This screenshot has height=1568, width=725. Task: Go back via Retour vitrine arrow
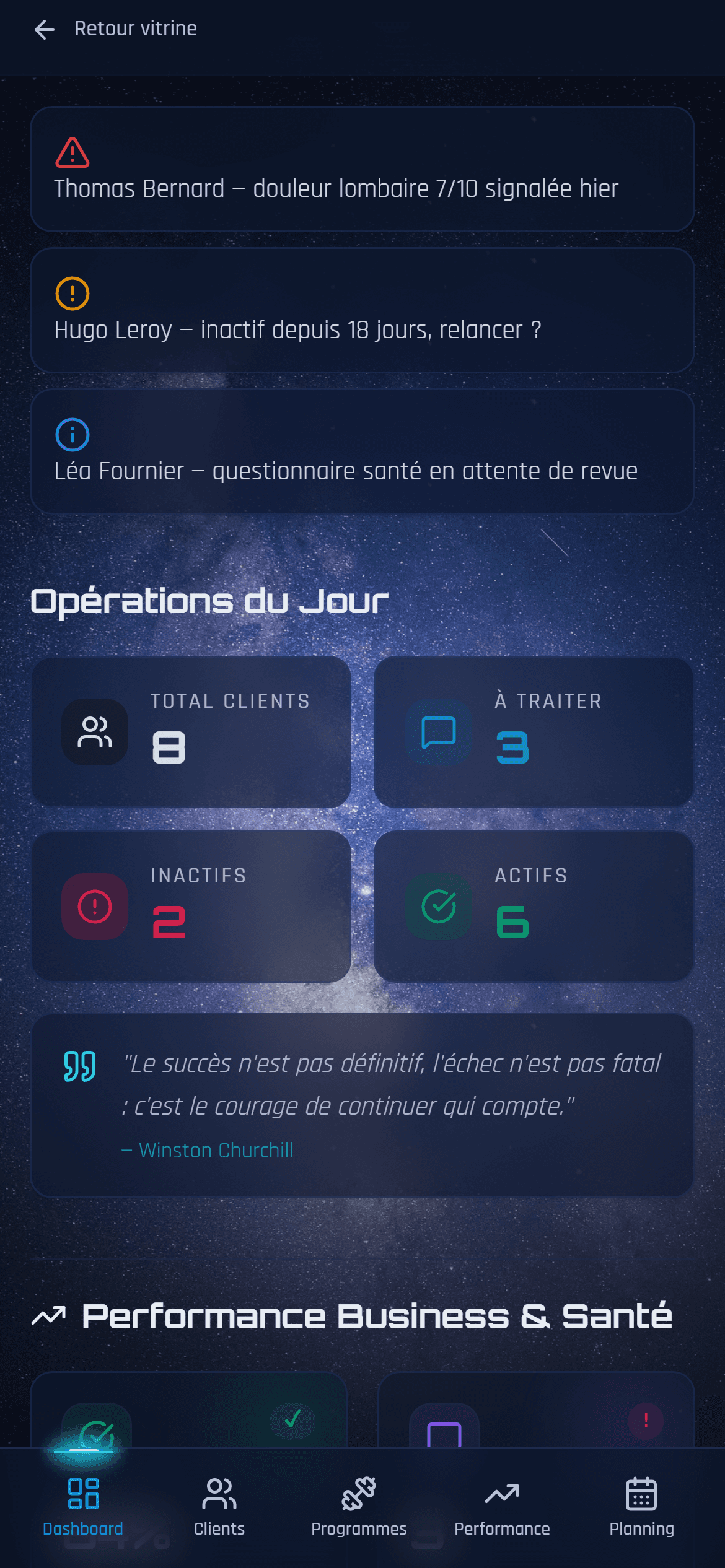coord(45,29)
